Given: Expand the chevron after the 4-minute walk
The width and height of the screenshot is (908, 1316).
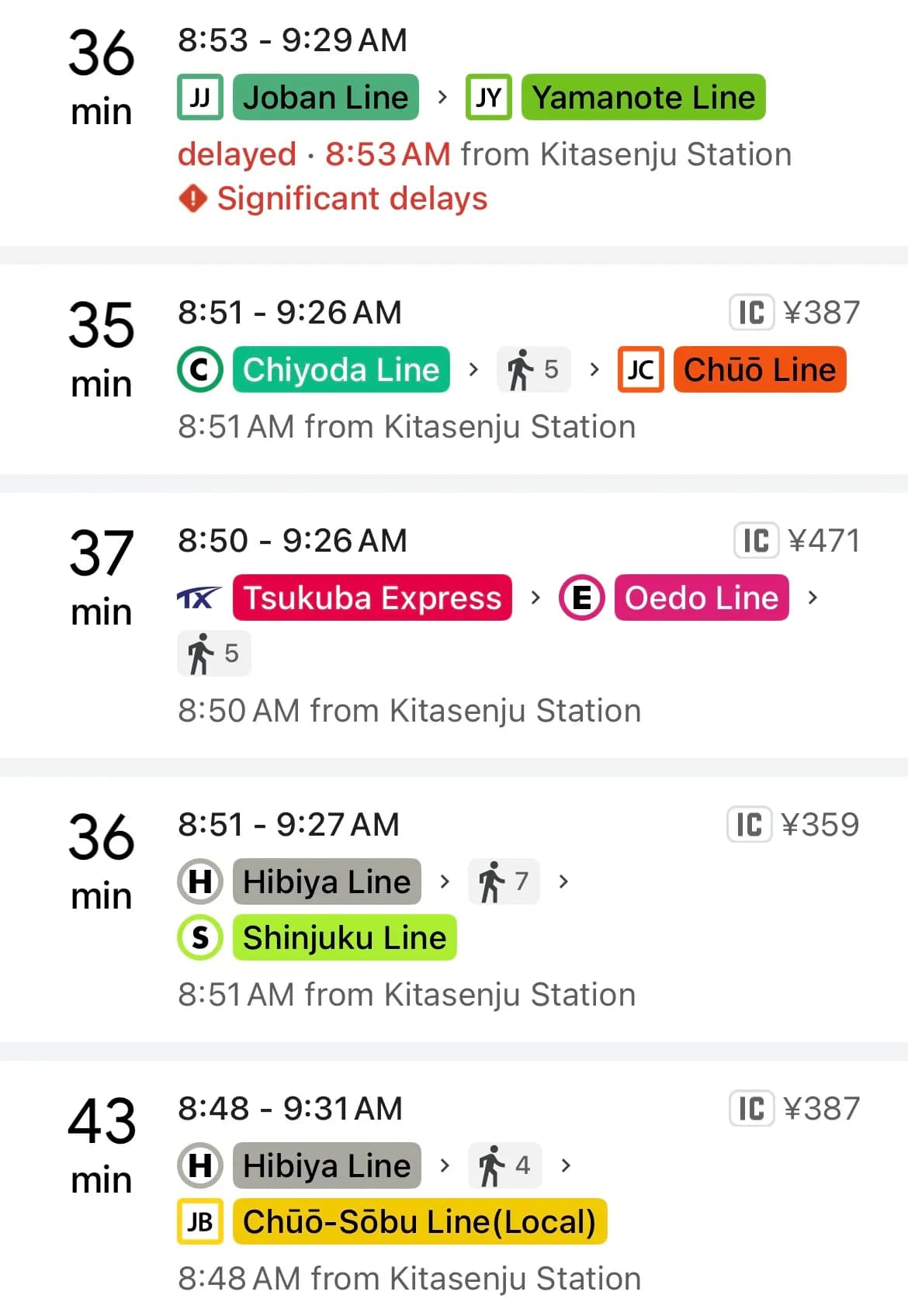Looking at the screenshot, I should tap(566, 1165).
